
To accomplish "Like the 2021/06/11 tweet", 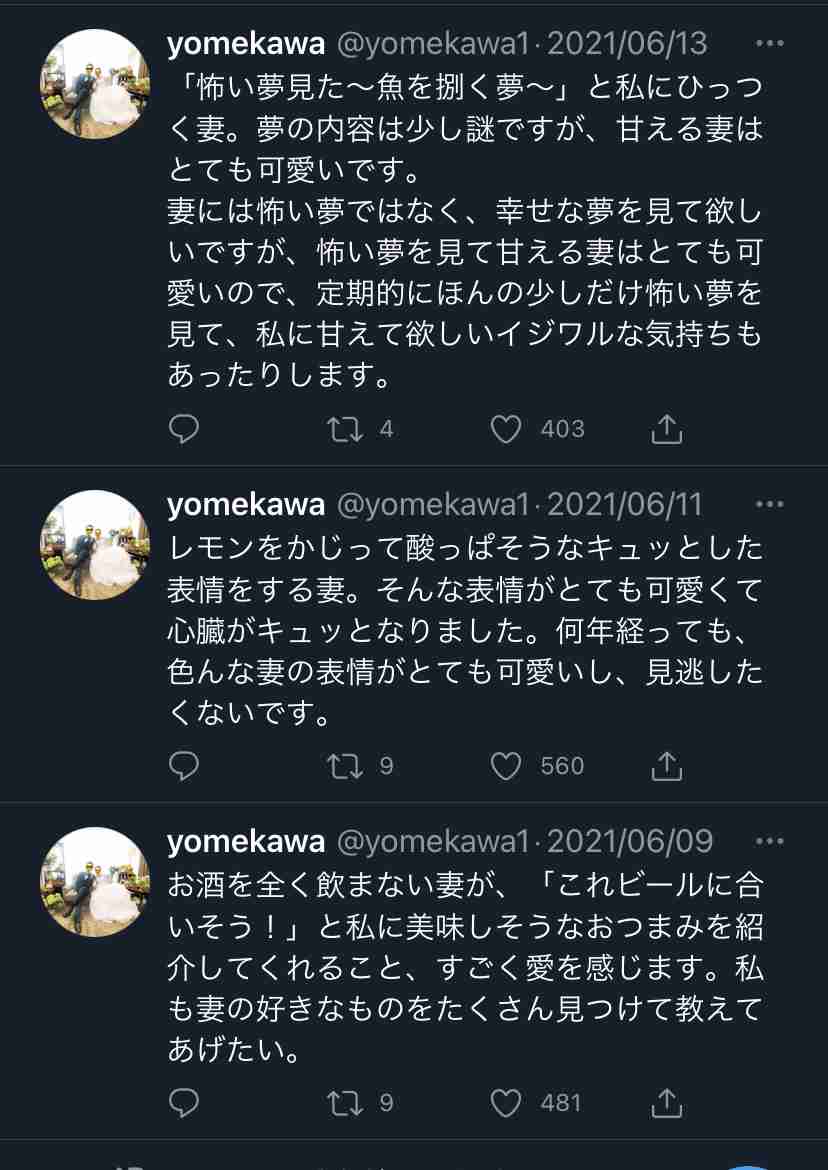I will coord(506,766).
